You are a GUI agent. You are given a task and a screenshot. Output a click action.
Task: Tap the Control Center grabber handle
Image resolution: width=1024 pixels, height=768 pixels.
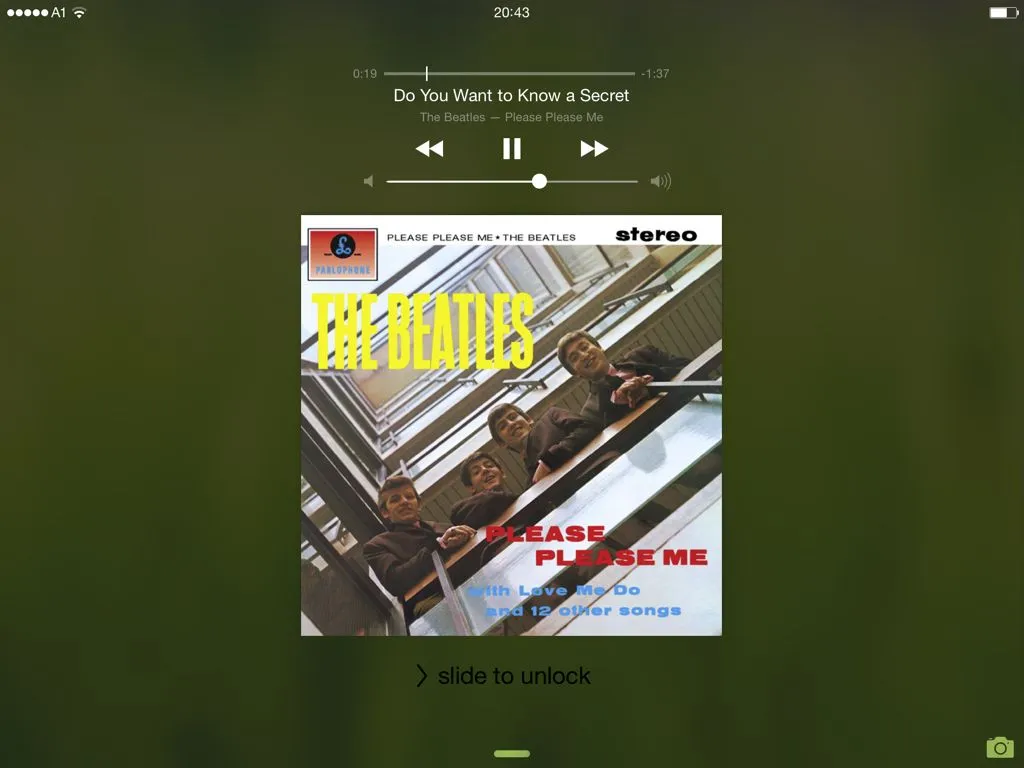[512, 754]
